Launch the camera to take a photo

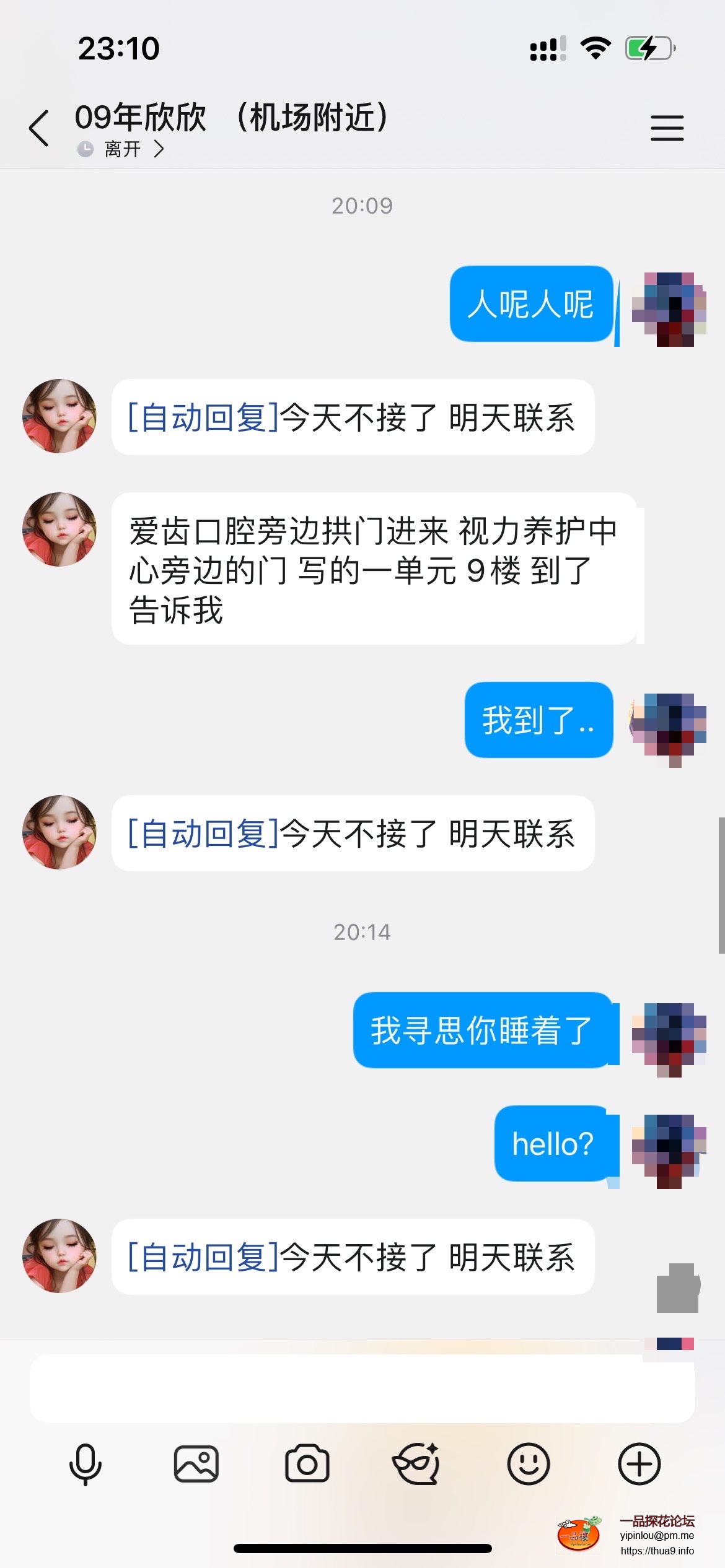307,1464
